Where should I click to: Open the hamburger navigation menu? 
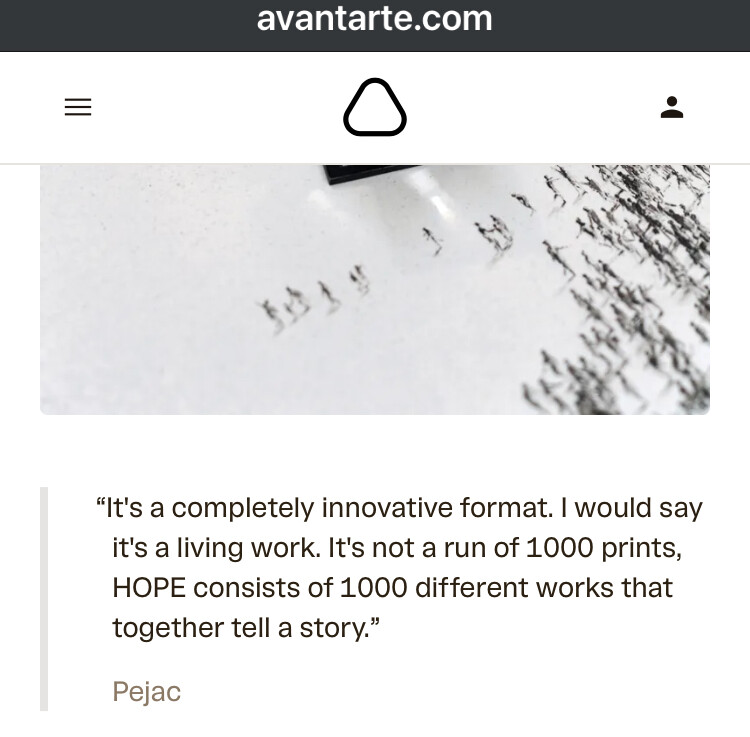click(78, 108)
